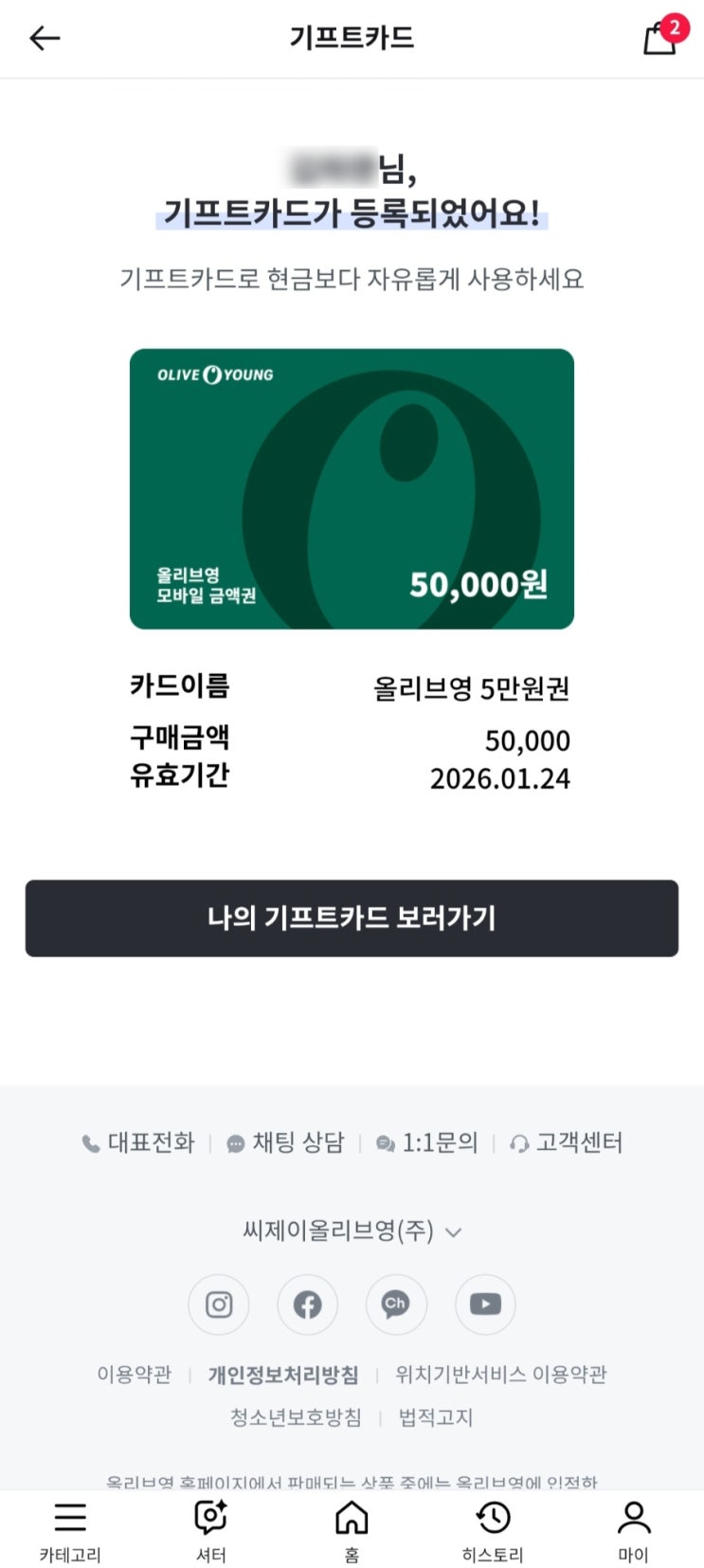Open 1:1문의 inquiry
This screenshot has width=704, height=1568.
[x=427, y=1142]
